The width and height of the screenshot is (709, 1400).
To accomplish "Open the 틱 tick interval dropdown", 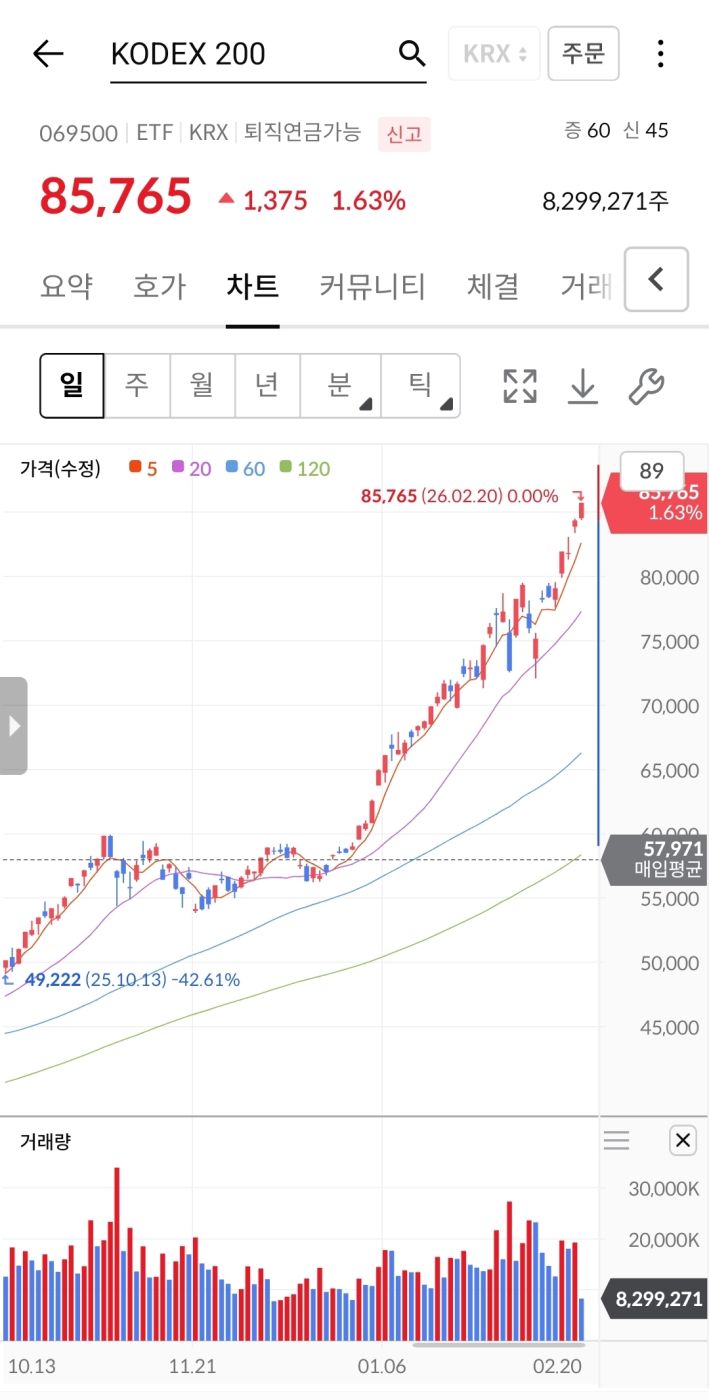I will (x=420, y=385).
